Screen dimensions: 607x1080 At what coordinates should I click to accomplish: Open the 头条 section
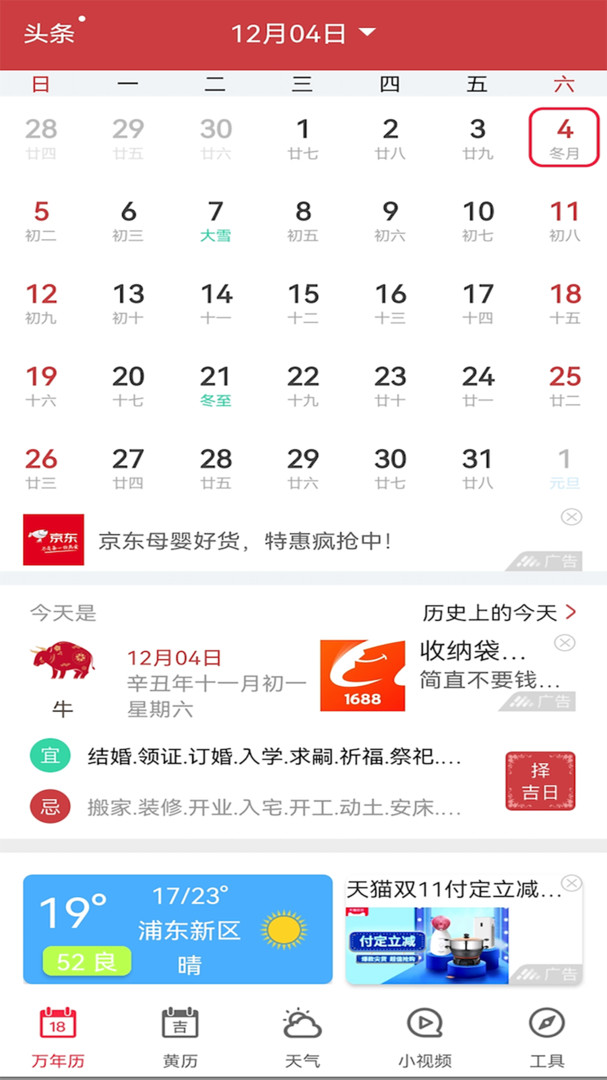(x=49, y=34)
